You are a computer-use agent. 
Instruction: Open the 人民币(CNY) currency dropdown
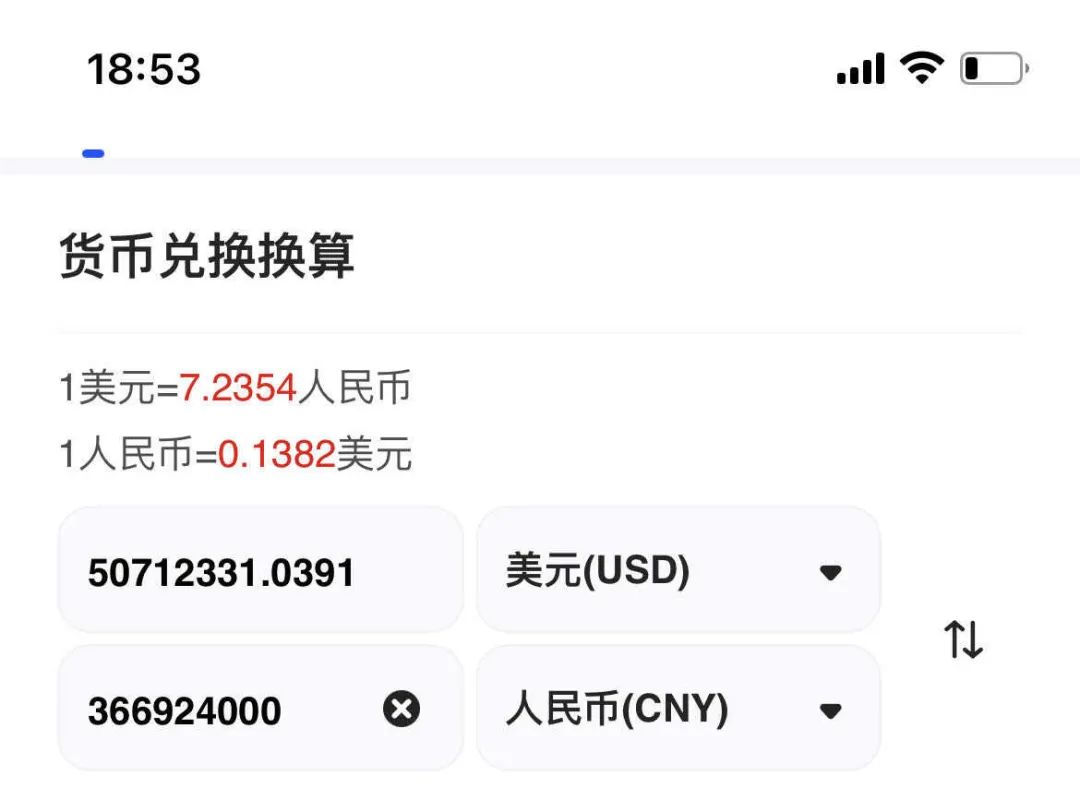click(677, 709)
